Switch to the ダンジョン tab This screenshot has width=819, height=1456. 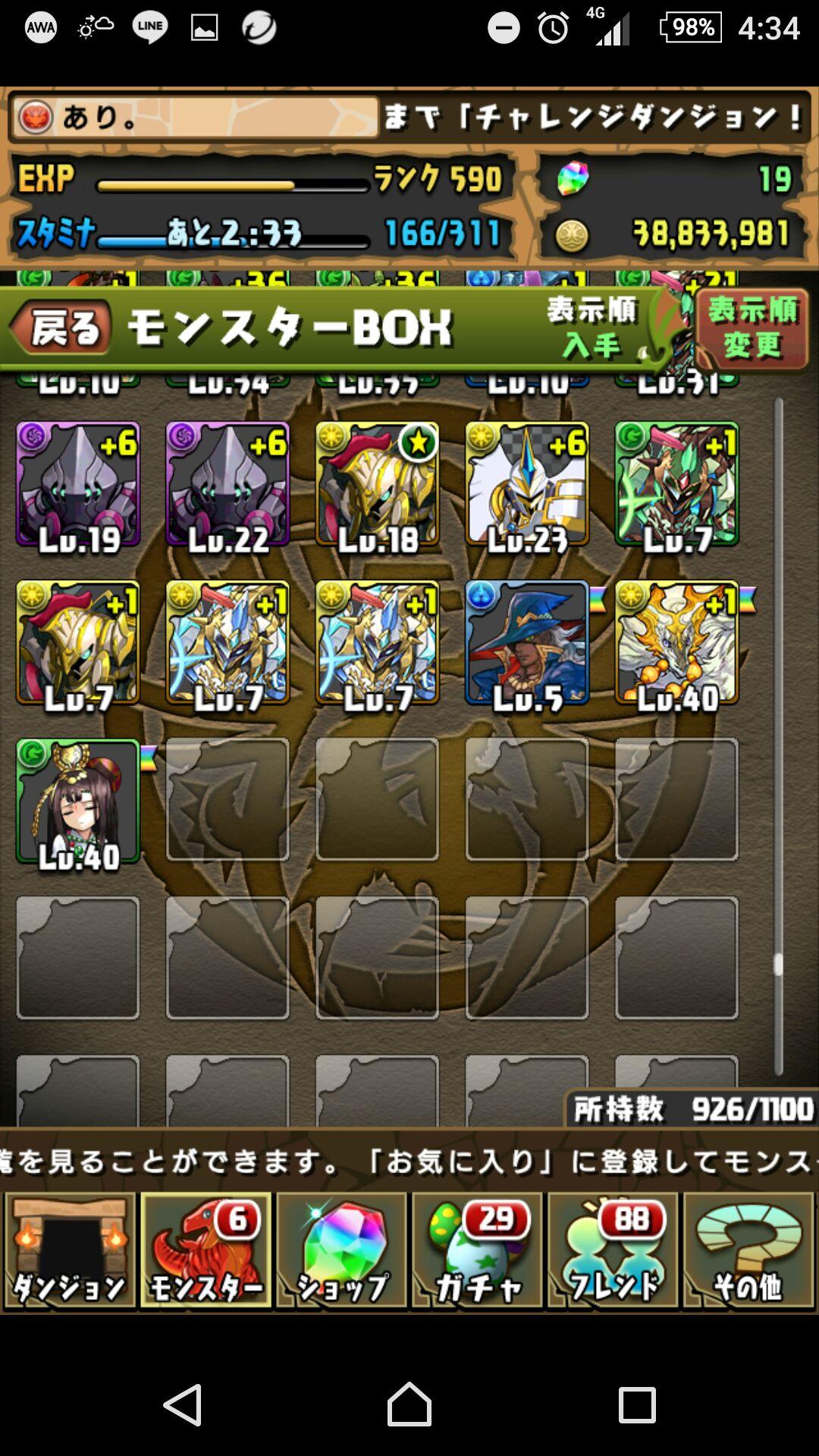[70, 1250]
